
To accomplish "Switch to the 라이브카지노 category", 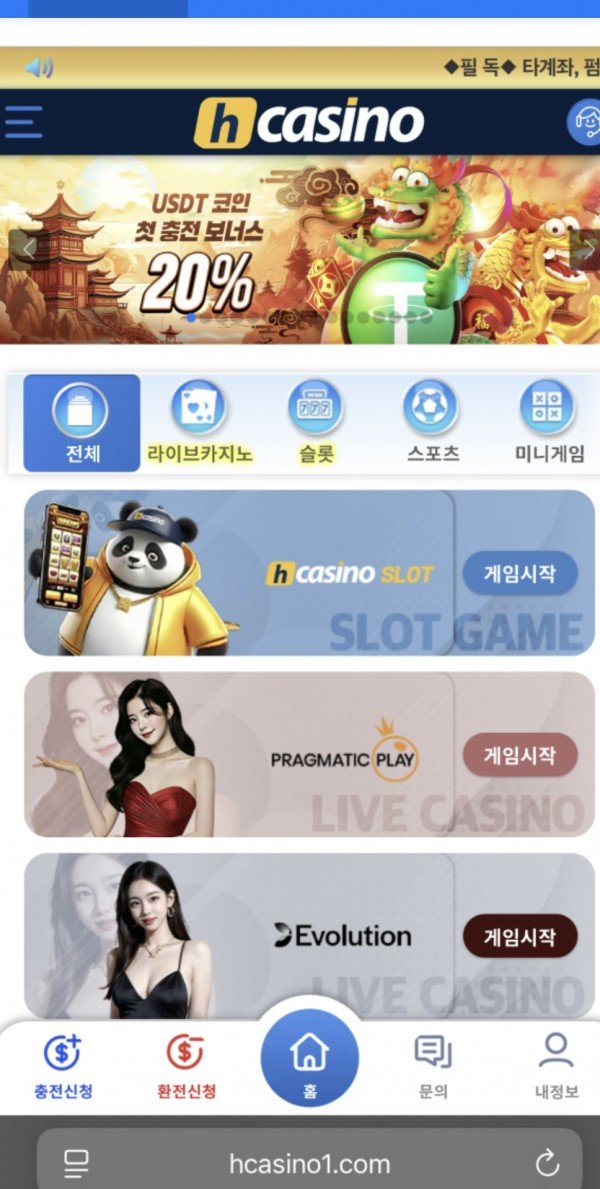I will [x=199, y=422].
